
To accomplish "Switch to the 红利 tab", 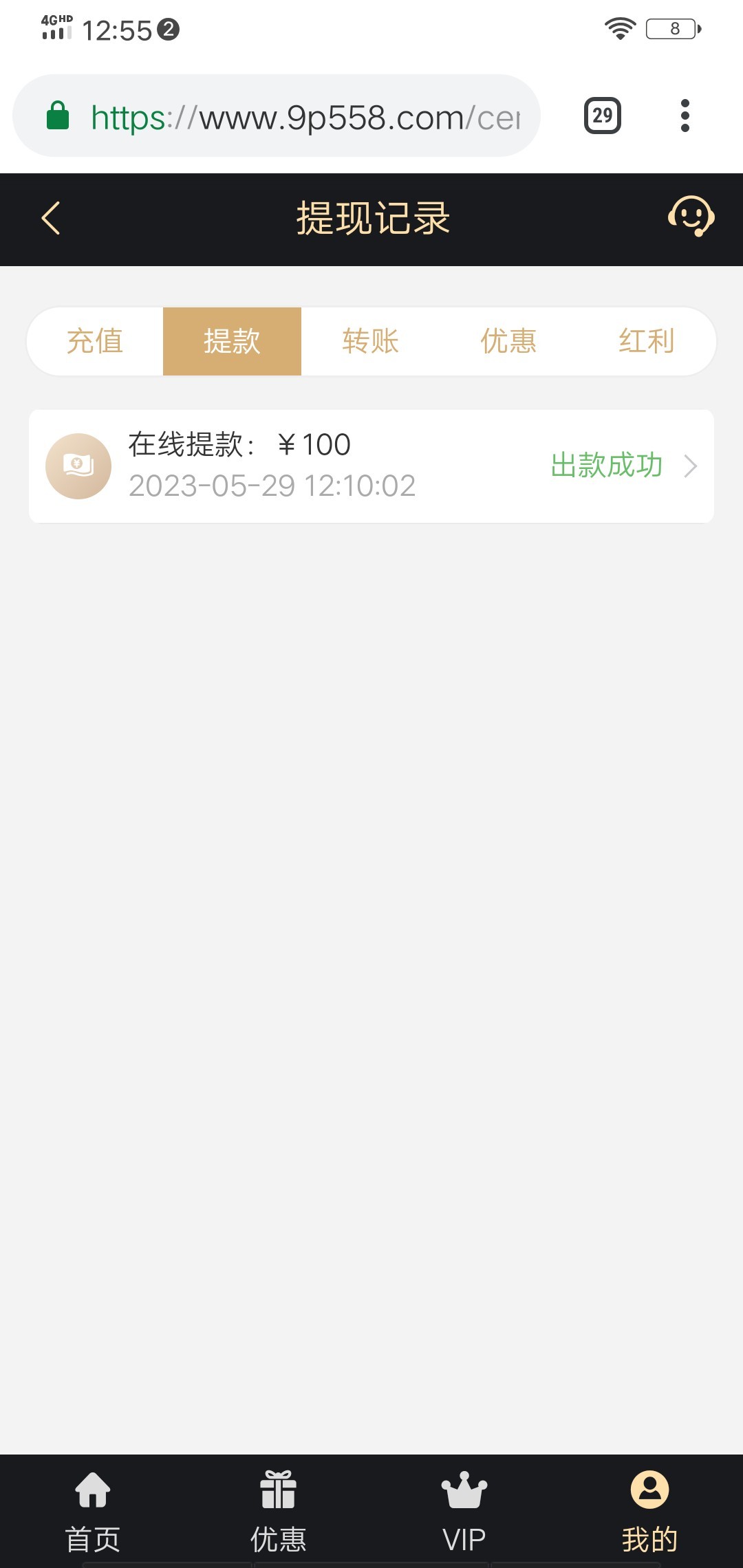I will pyautogui.click(x=646, y=341).
